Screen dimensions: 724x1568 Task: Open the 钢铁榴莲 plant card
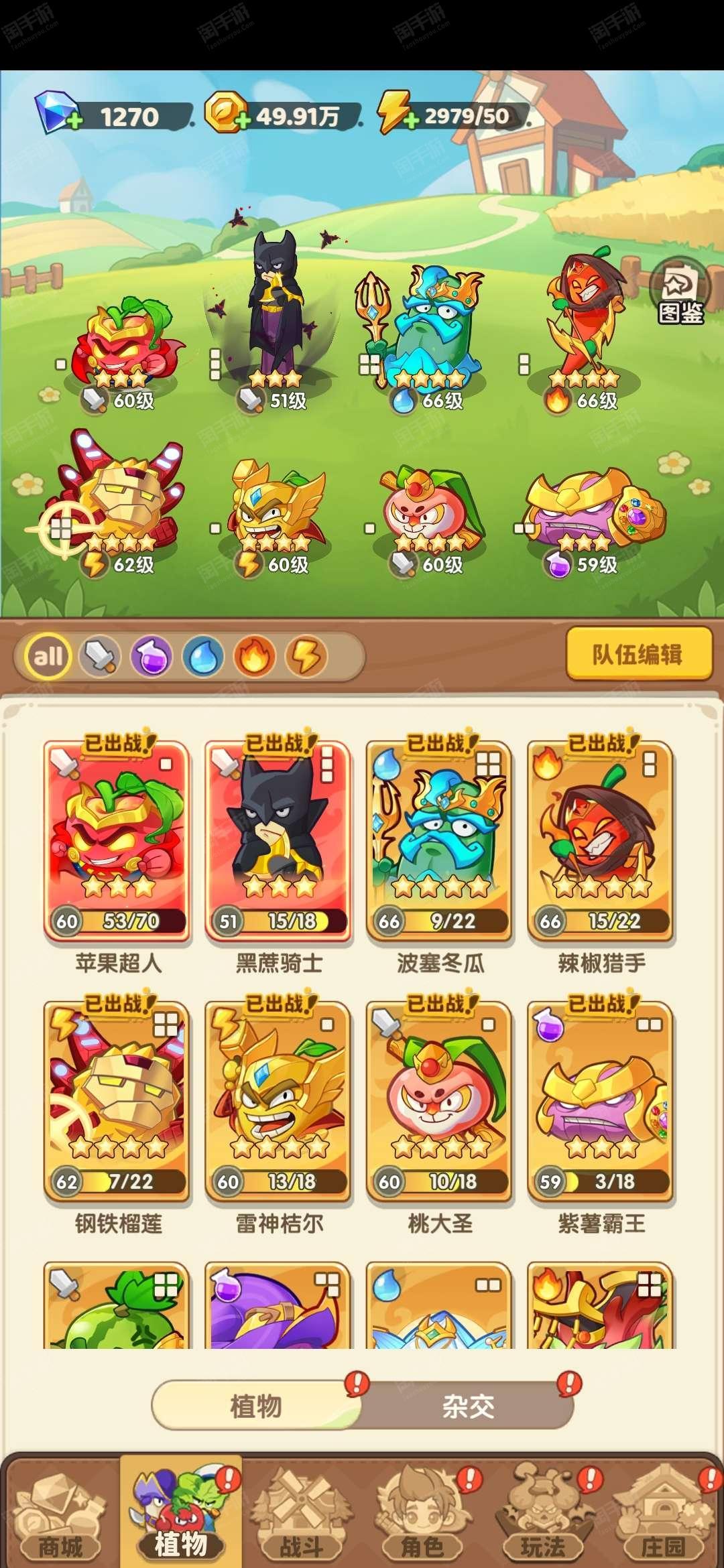(x=117, y=1101)
